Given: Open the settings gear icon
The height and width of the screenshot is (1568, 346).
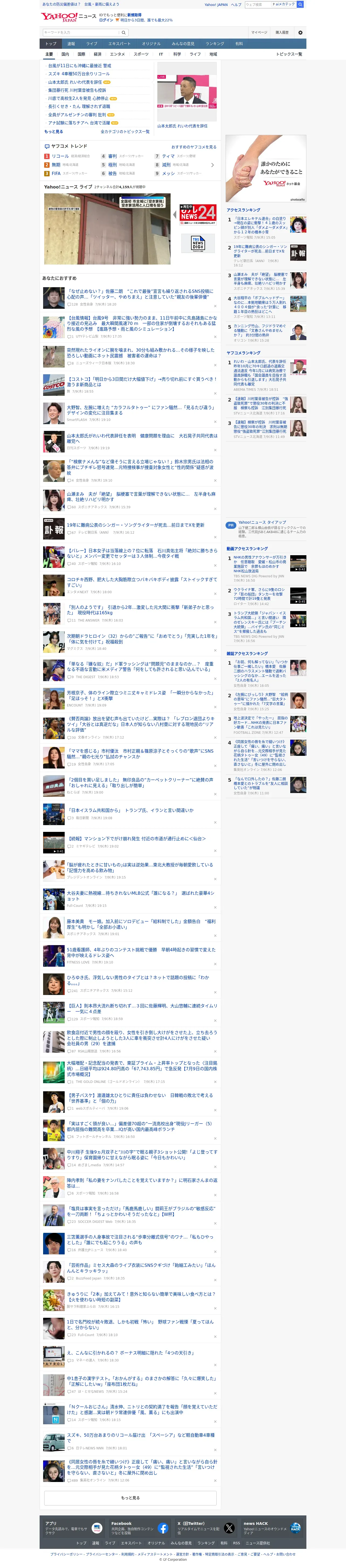Looking at the screenshot, I should tap(300, 32).
